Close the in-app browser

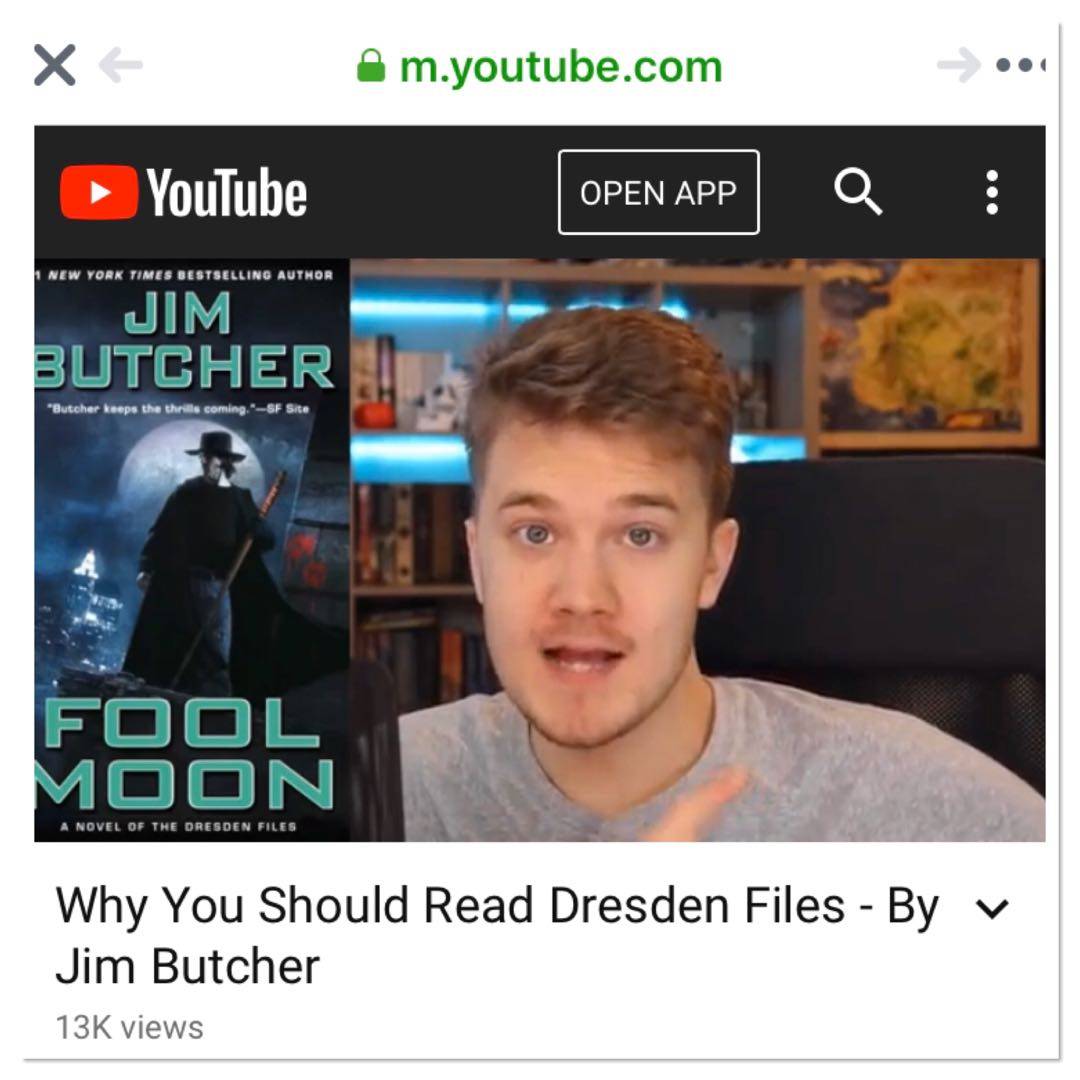tap(54, 66)
